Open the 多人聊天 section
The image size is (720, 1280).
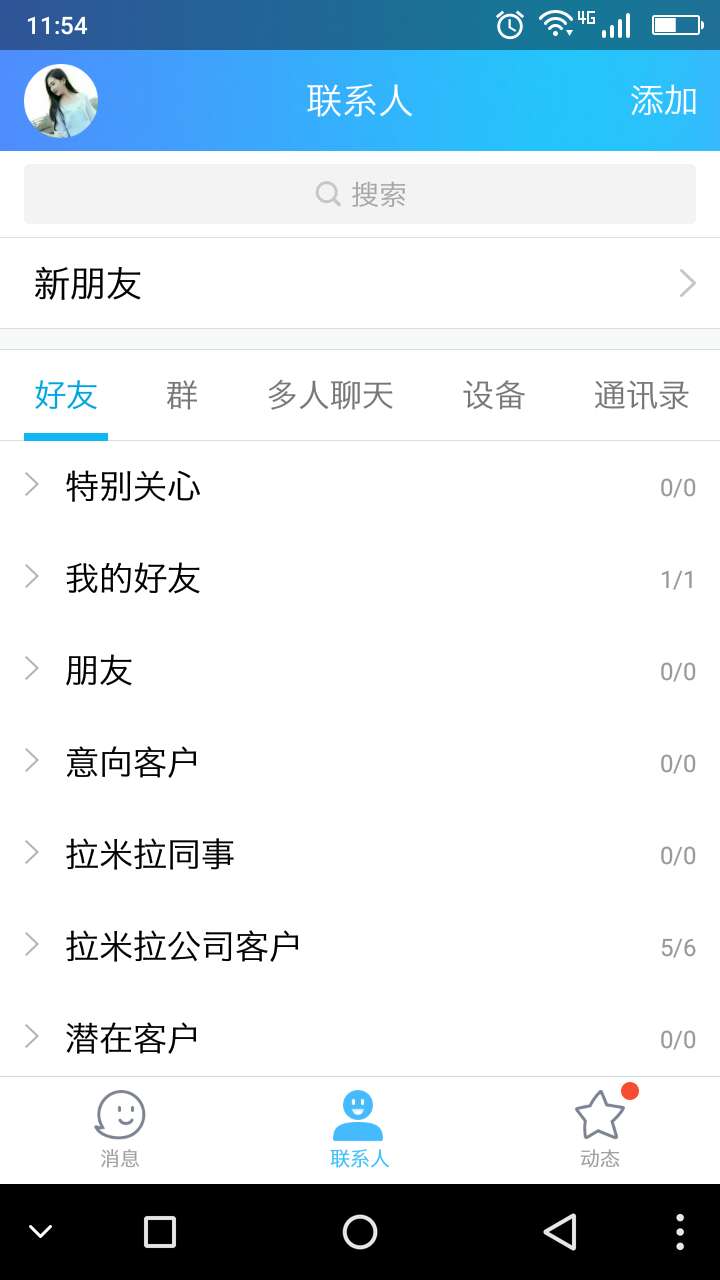point(331,396)
